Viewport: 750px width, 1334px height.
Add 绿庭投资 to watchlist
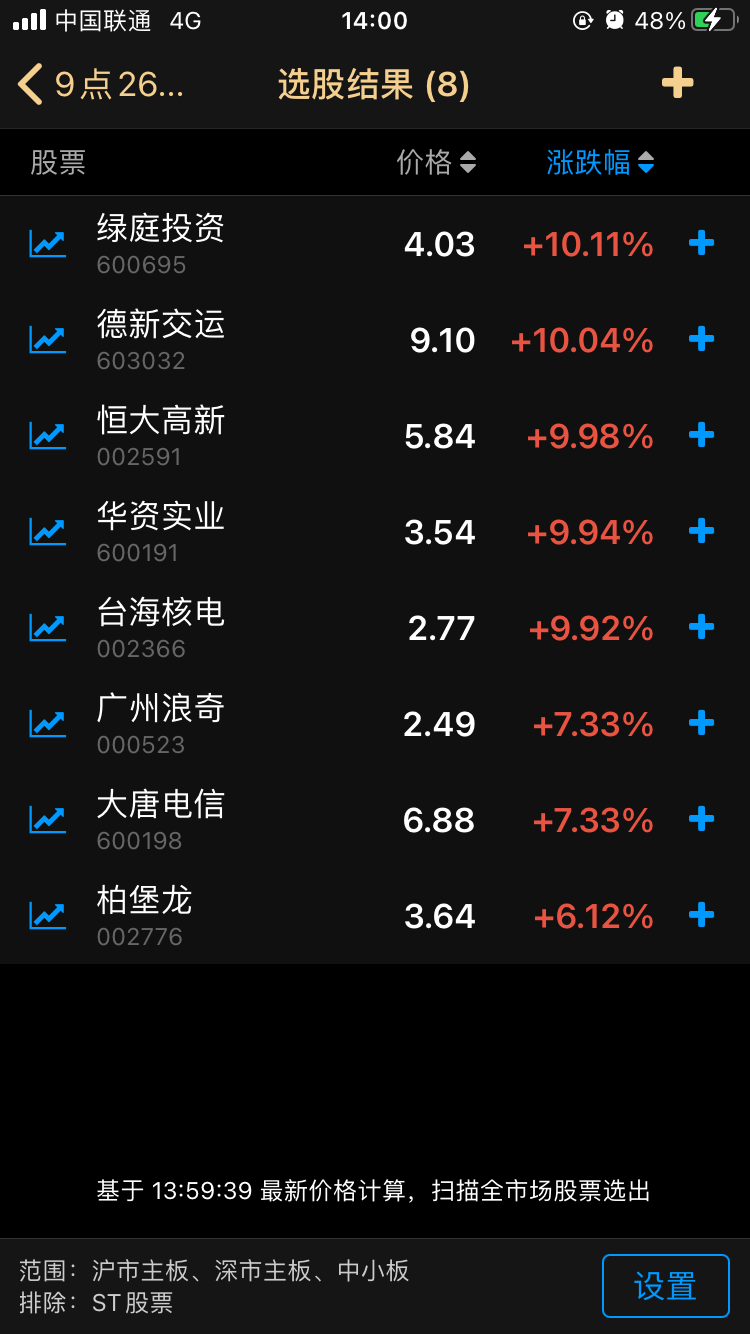(x=702, y=243)
